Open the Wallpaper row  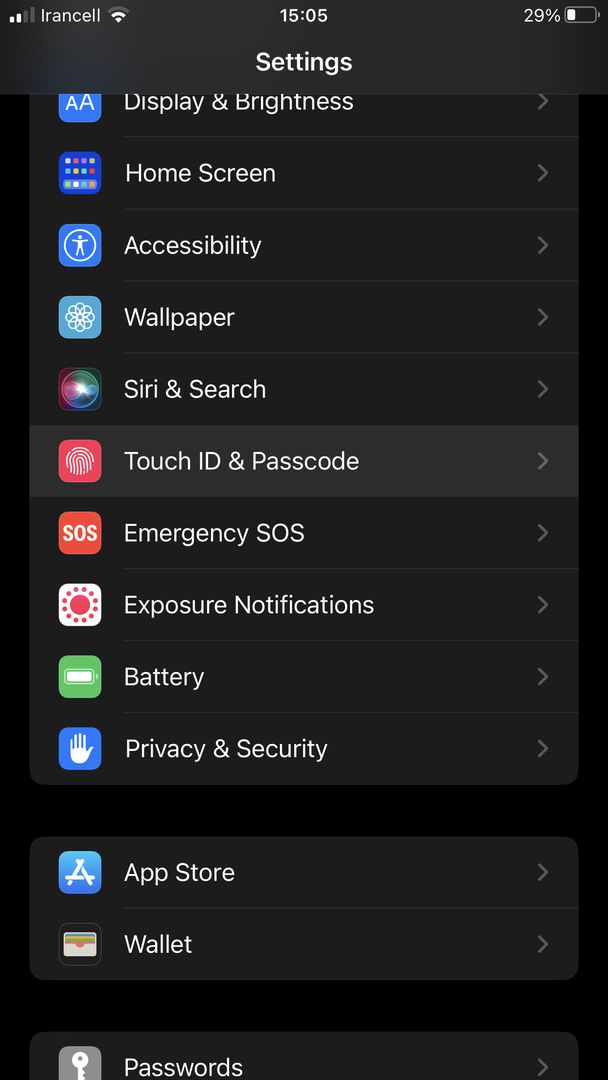coord(304,317)
